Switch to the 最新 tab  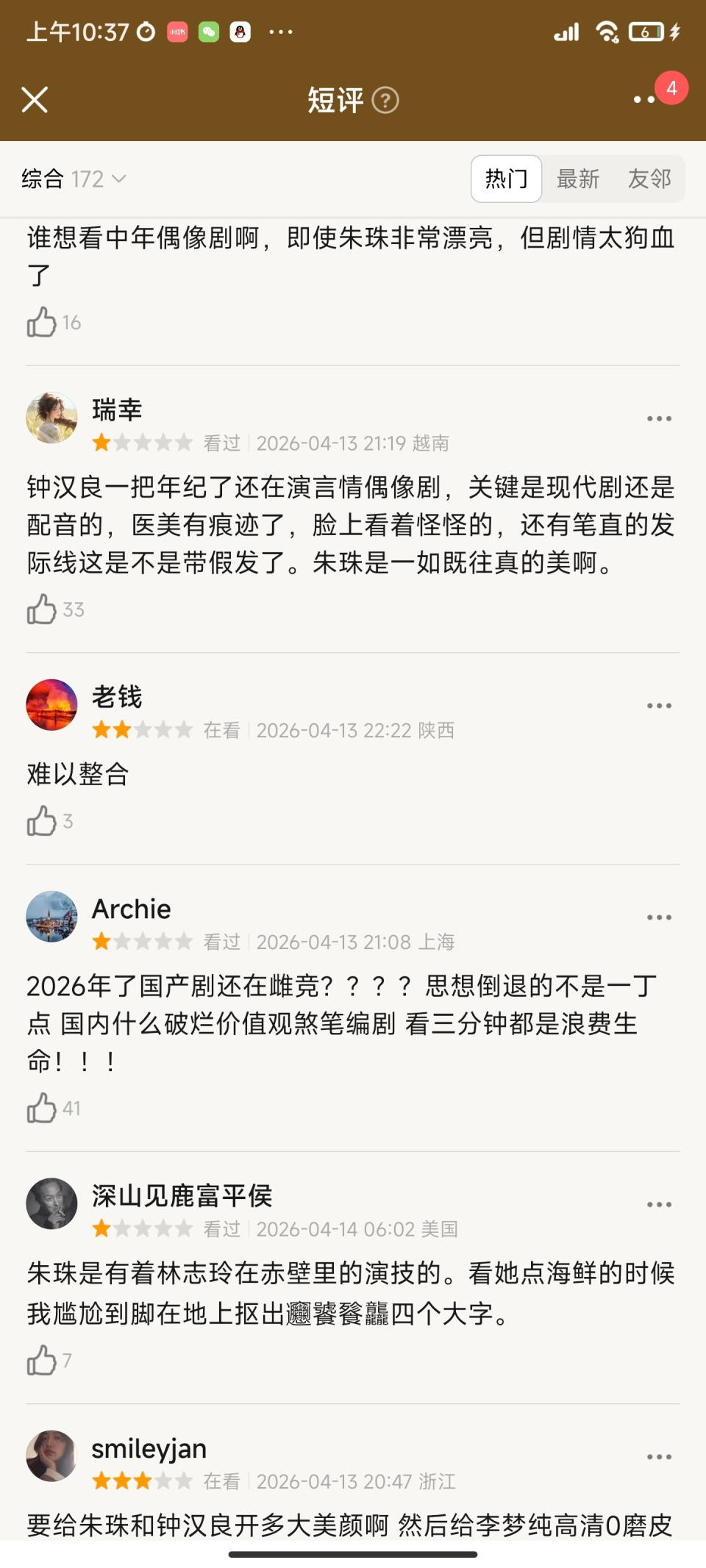[x=578, y=179]
